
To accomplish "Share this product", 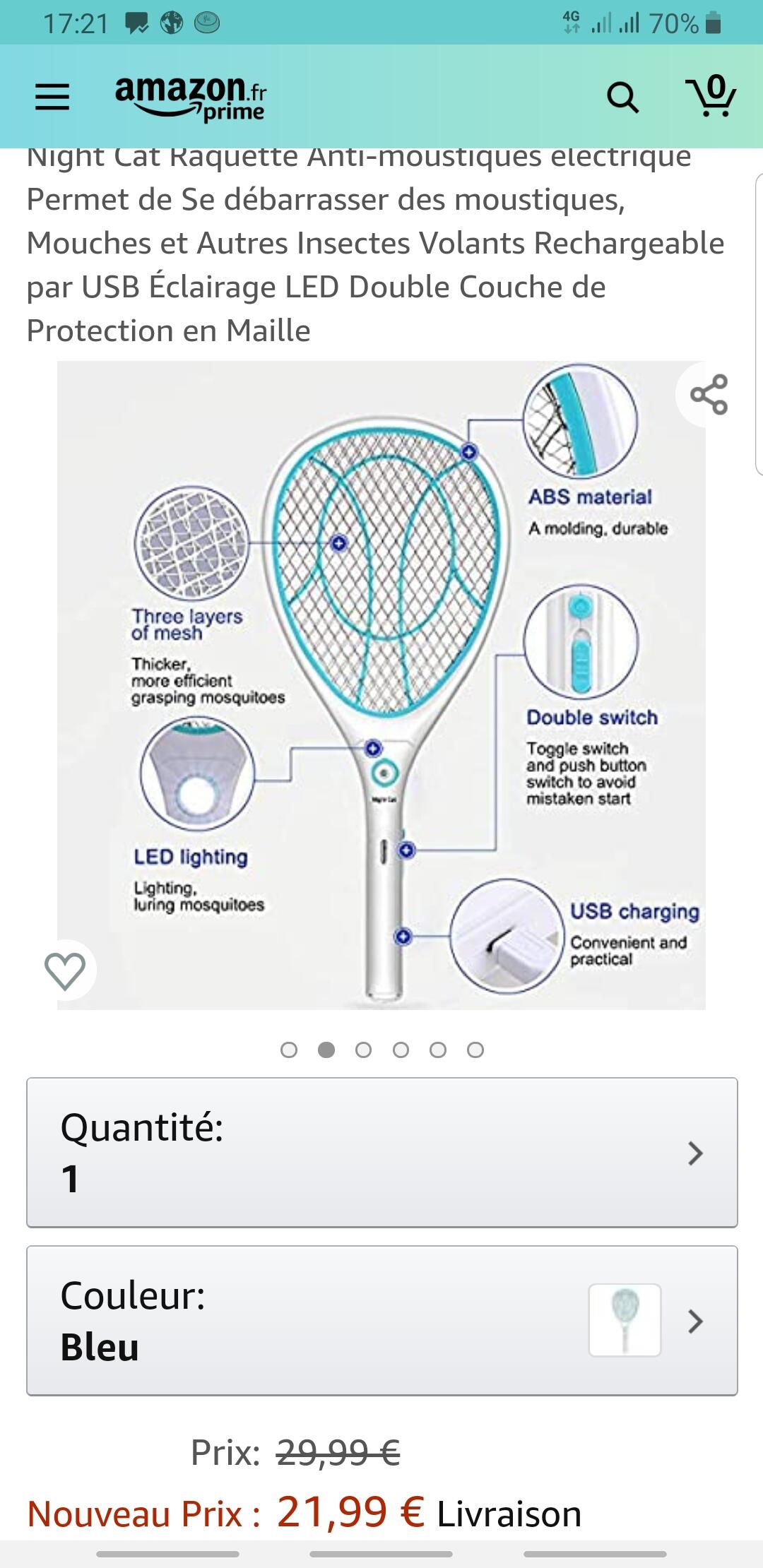I will [x=709, y=394].
